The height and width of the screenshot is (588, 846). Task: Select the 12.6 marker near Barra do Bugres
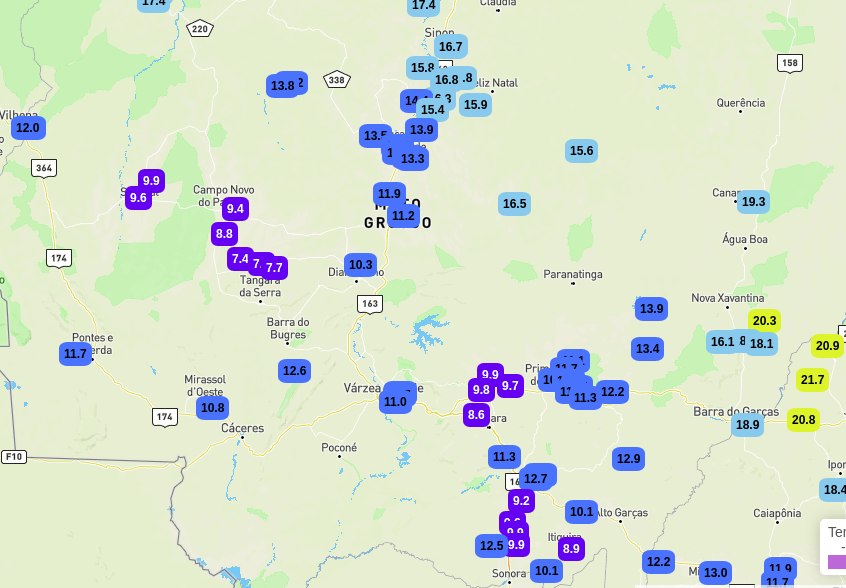294,371
